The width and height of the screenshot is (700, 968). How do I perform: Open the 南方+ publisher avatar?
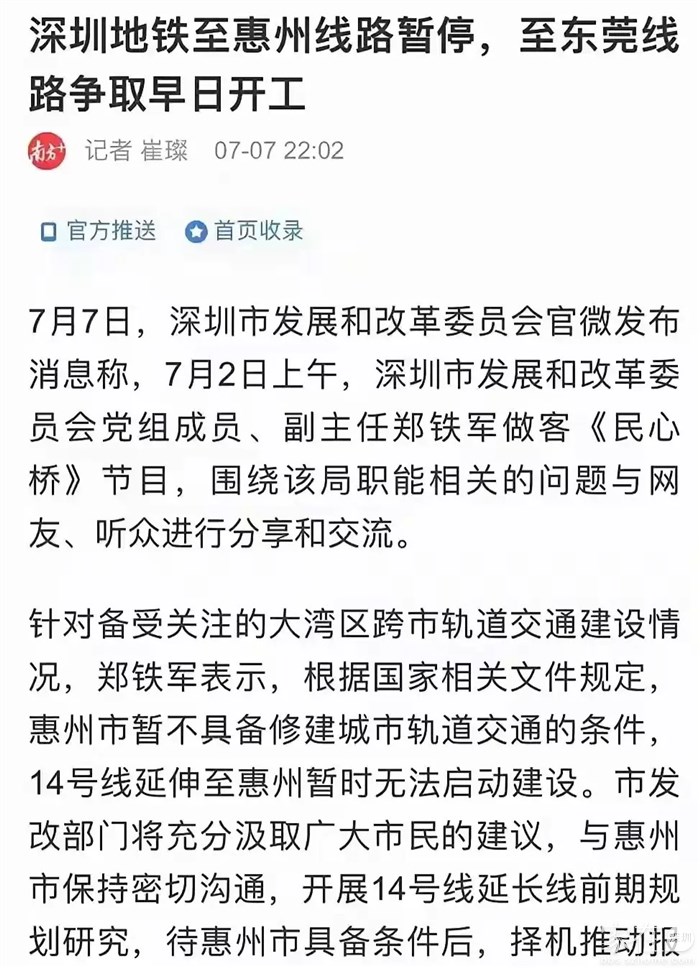(x=47, y=151)
